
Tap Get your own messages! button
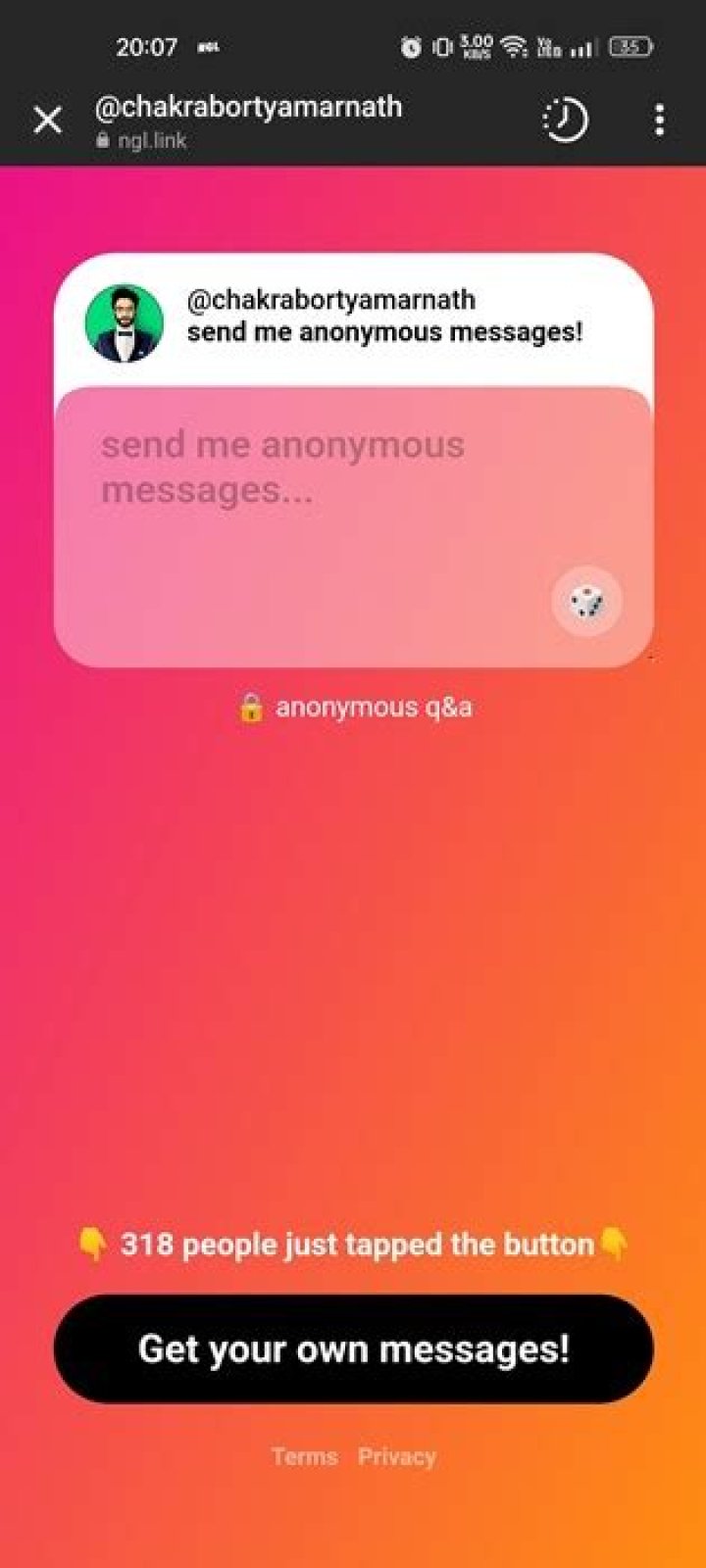tap(353, 1349)
